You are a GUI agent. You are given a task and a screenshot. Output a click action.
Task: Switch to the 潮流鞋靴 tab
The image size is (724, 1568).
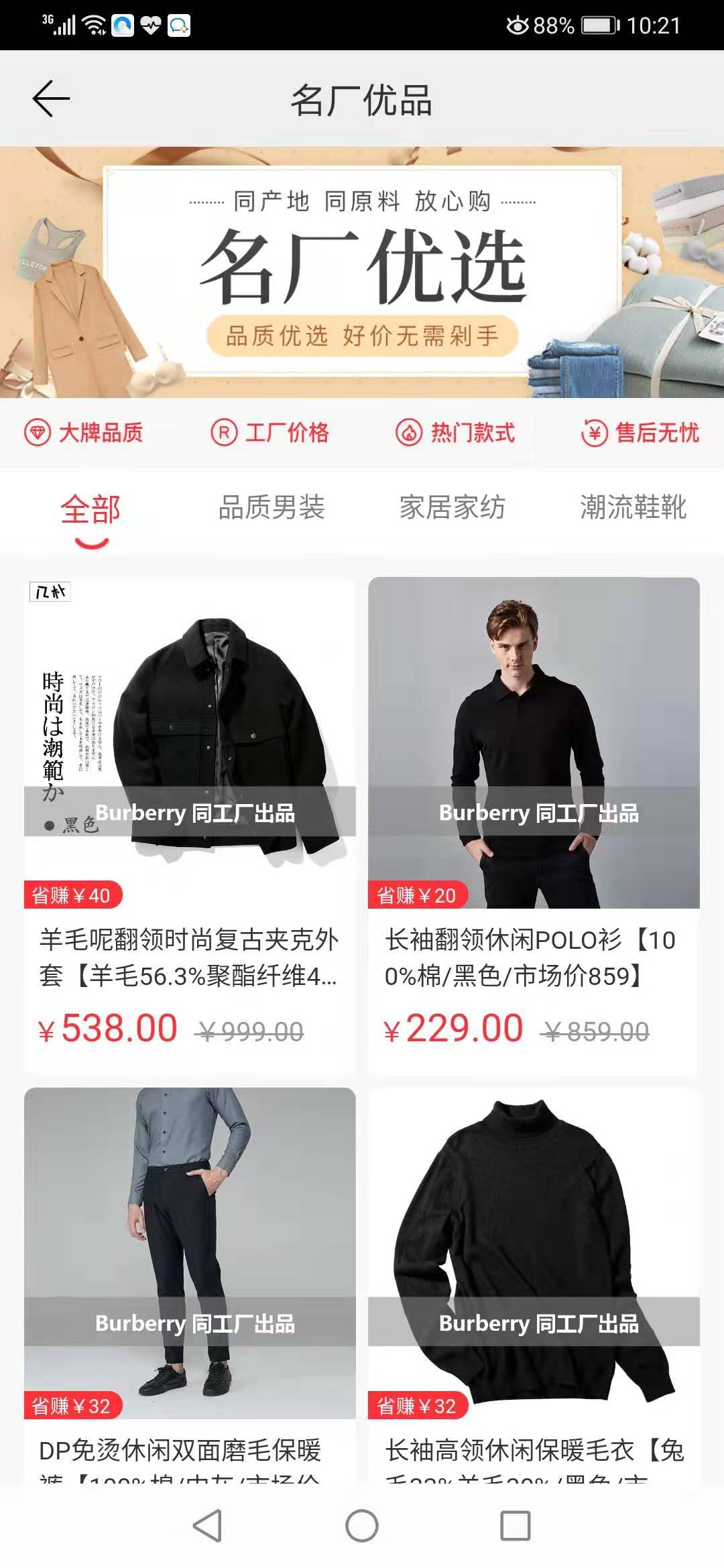(633, 508)
